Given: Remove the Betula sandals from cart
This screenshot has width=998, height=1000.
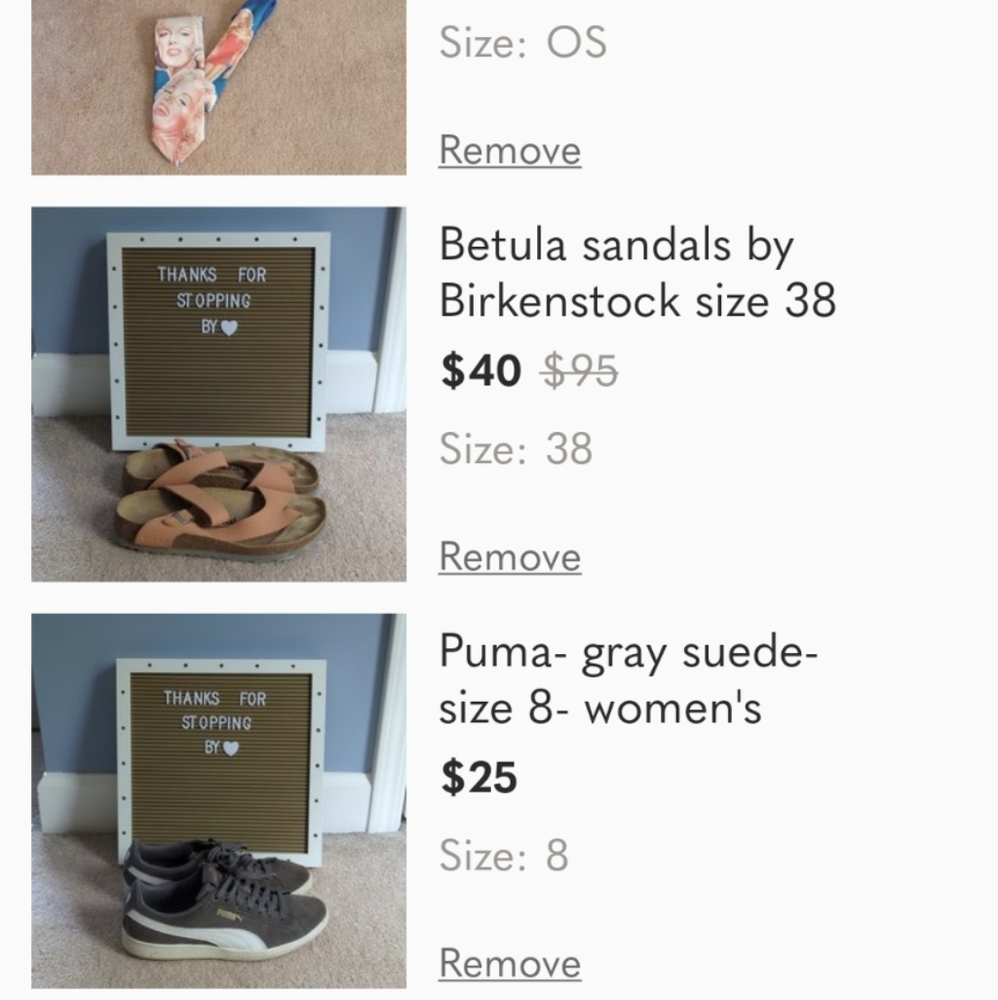Looking at the screenshot, I should click(x=509, y=556).
